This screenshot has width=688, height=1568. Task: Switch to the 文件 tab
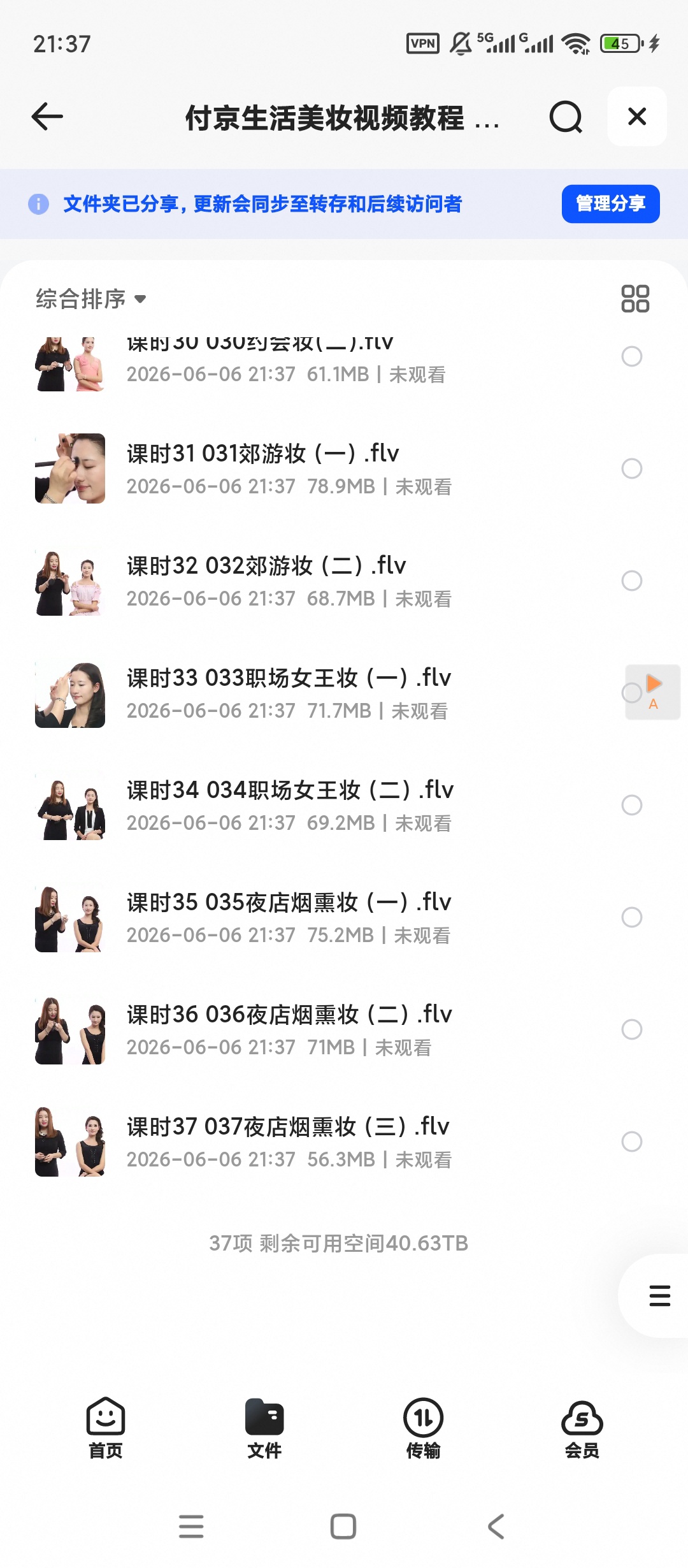pos(264,1428)
